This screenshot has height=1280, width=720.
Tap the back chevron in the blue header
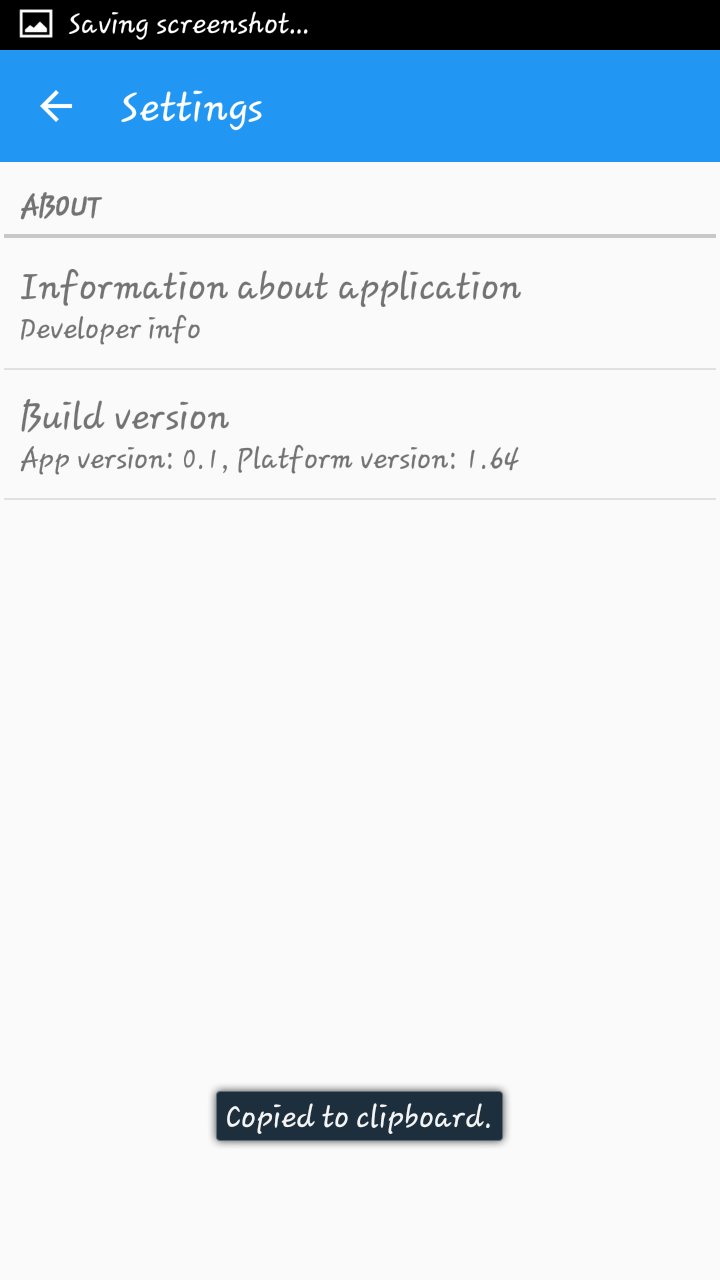coord(55,105)
